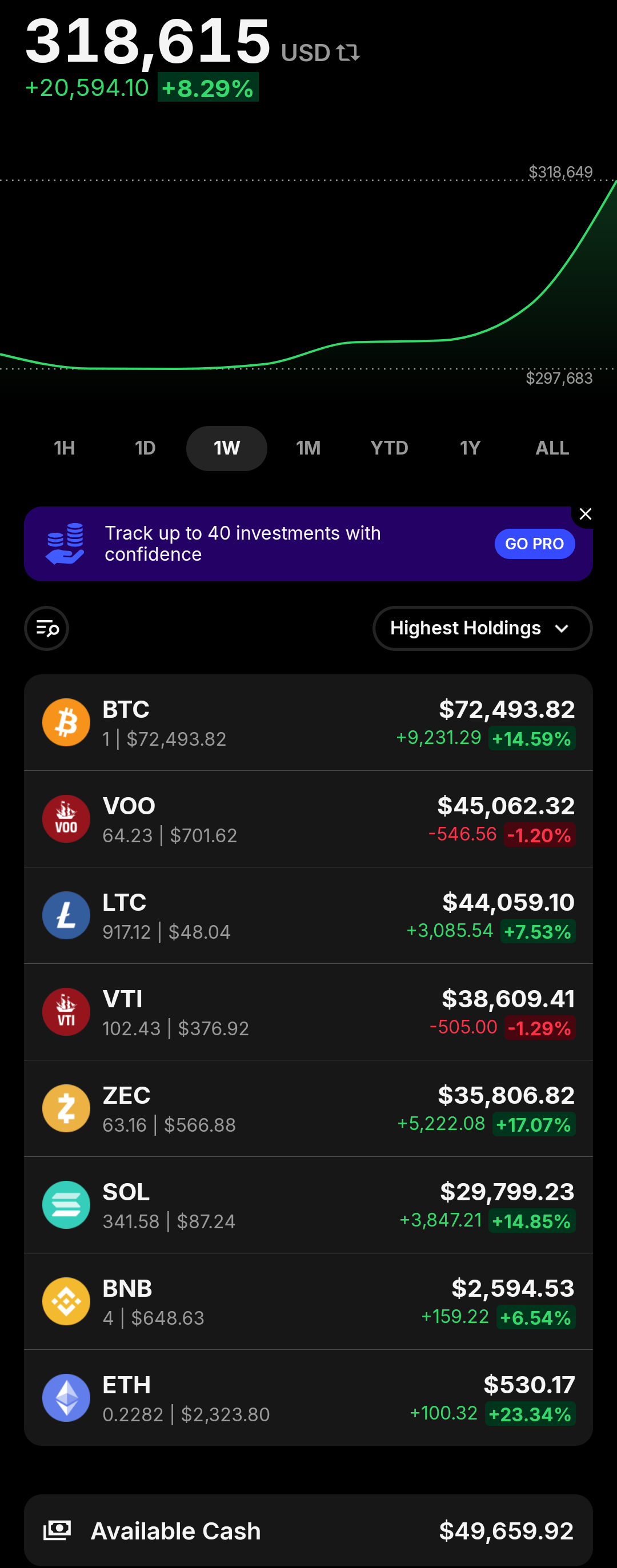Open the ETH holding
The width and height of the screenshot is (617, 1568).
pos(308,1398)
